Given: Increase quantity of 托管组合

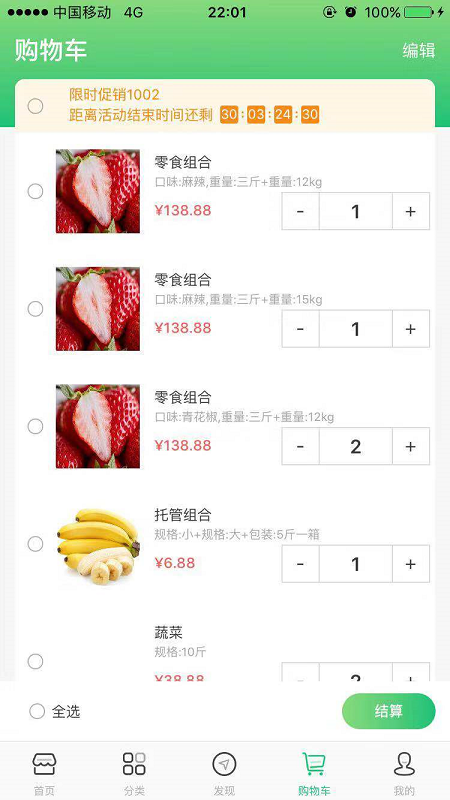Looking at the screenshot, I should (x=411, y=564).
